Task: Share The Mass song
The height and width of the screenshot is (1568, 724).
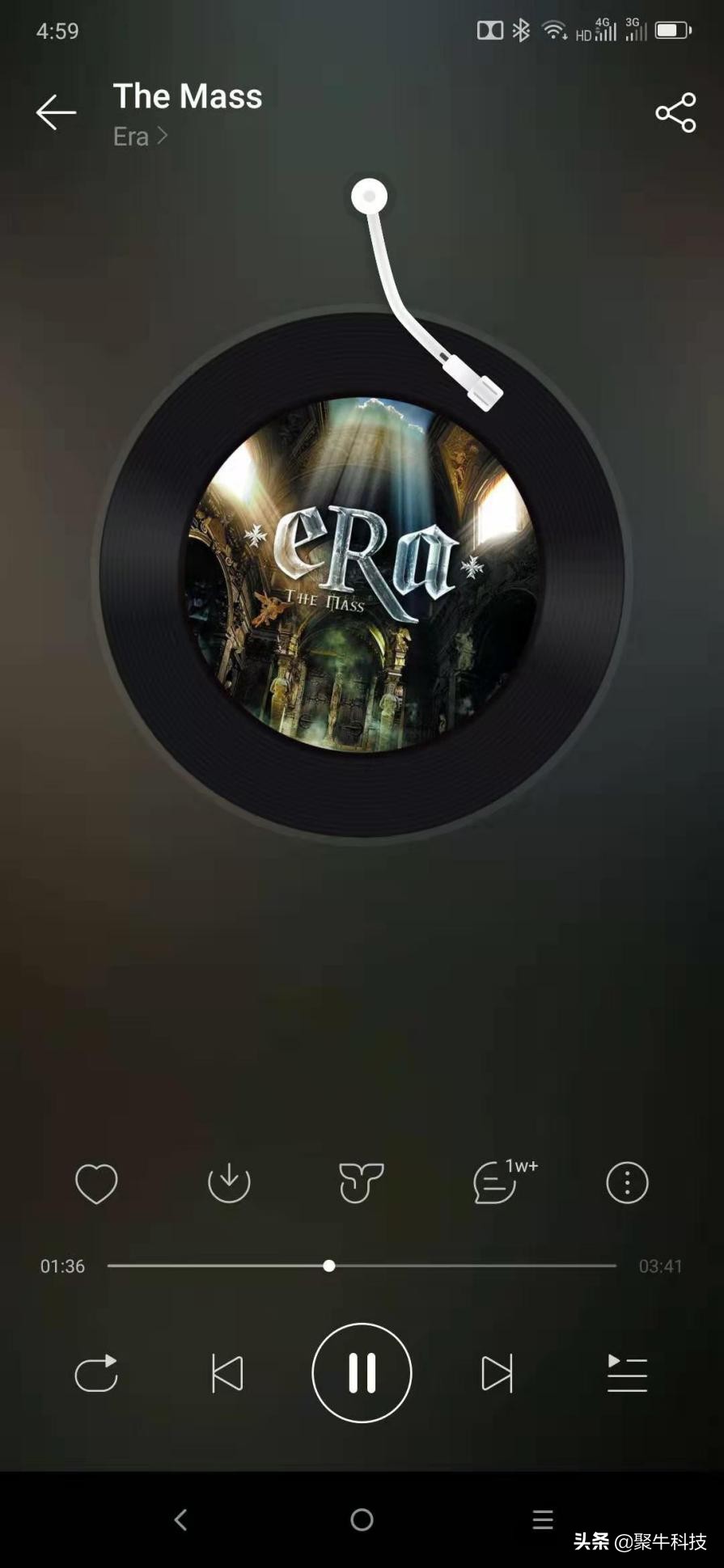Action: click(x=675, y=112)
